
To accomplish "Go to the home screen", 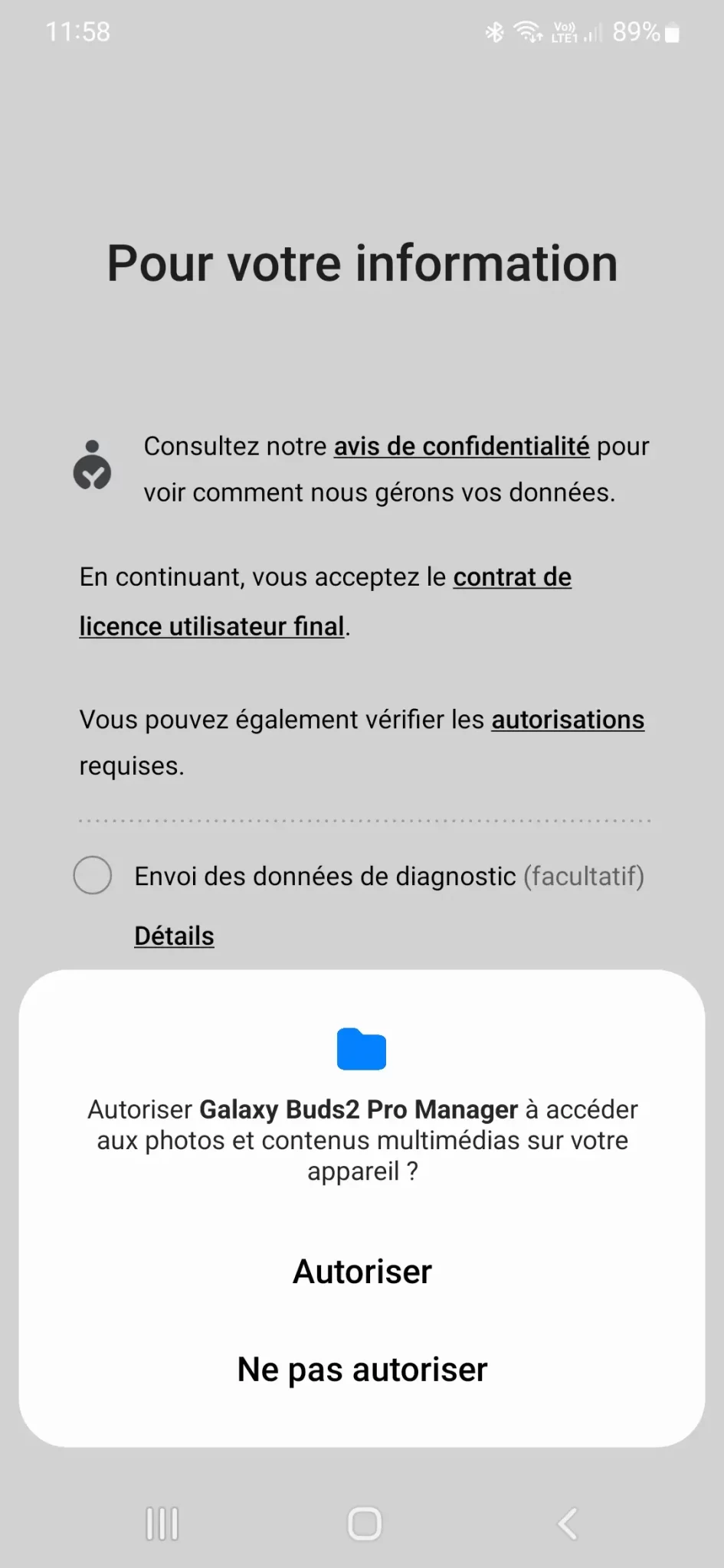I will click(x=364, y=1524).
